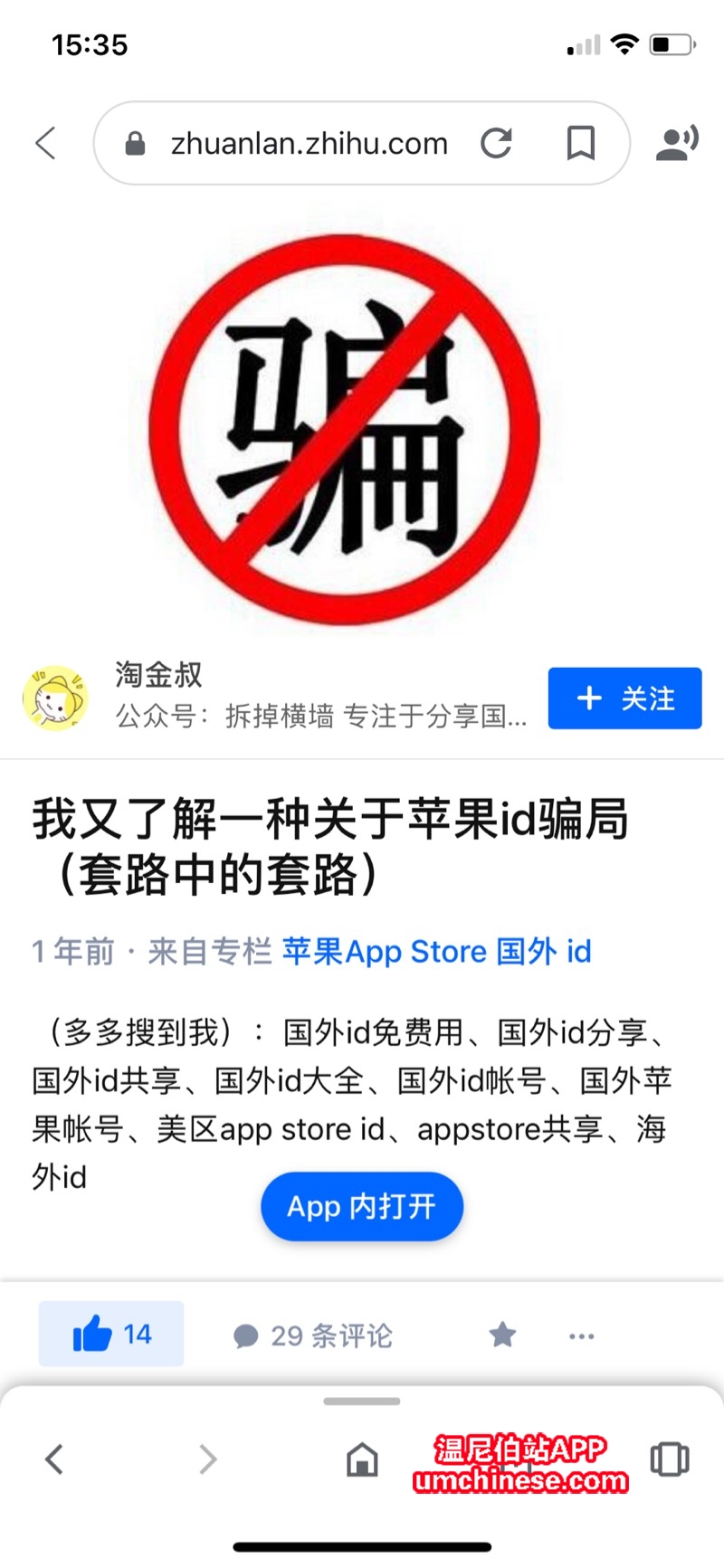
Task: Favorite the article with the star icon
Action: click(502, 1335)
